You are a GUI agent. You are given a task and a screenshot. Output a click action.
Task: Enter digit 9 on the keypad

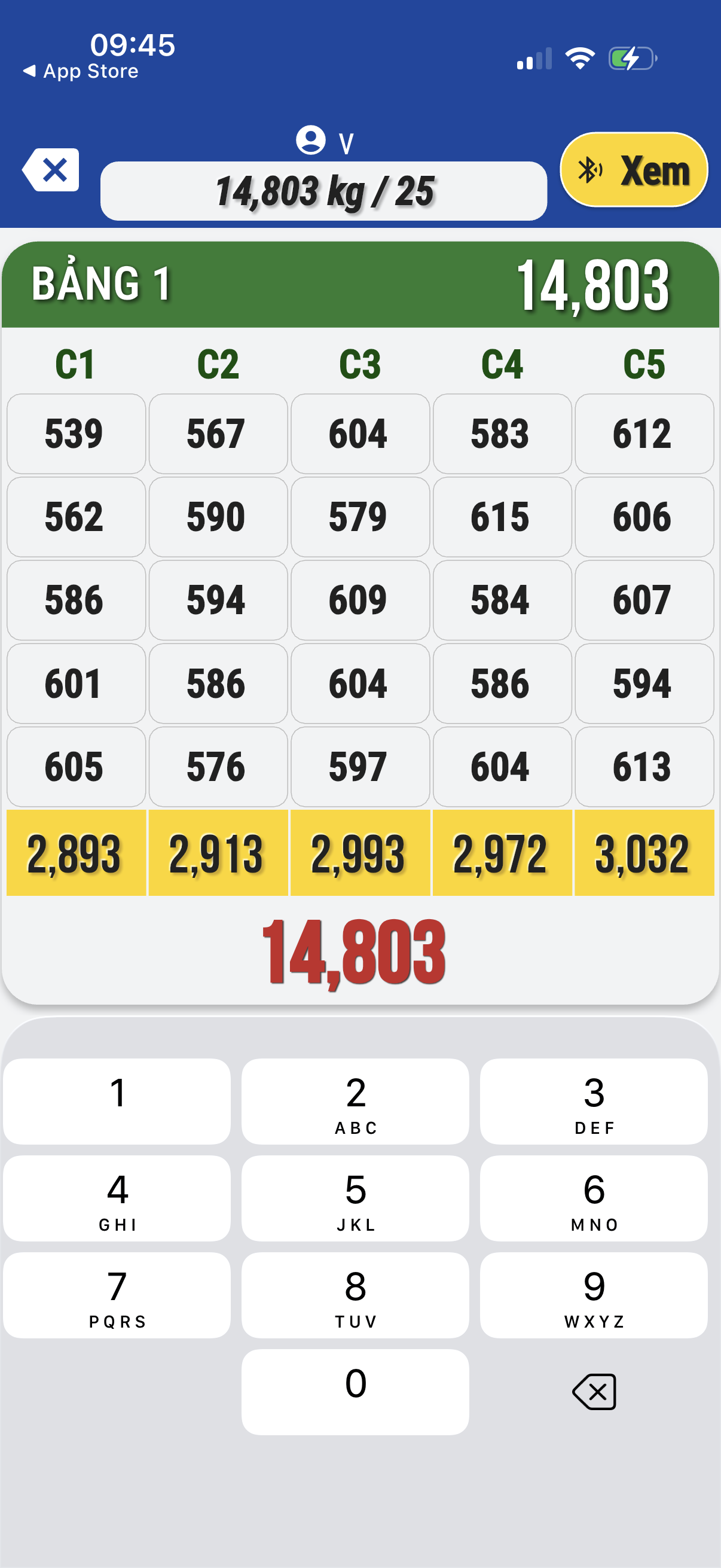pos(593,1295)
